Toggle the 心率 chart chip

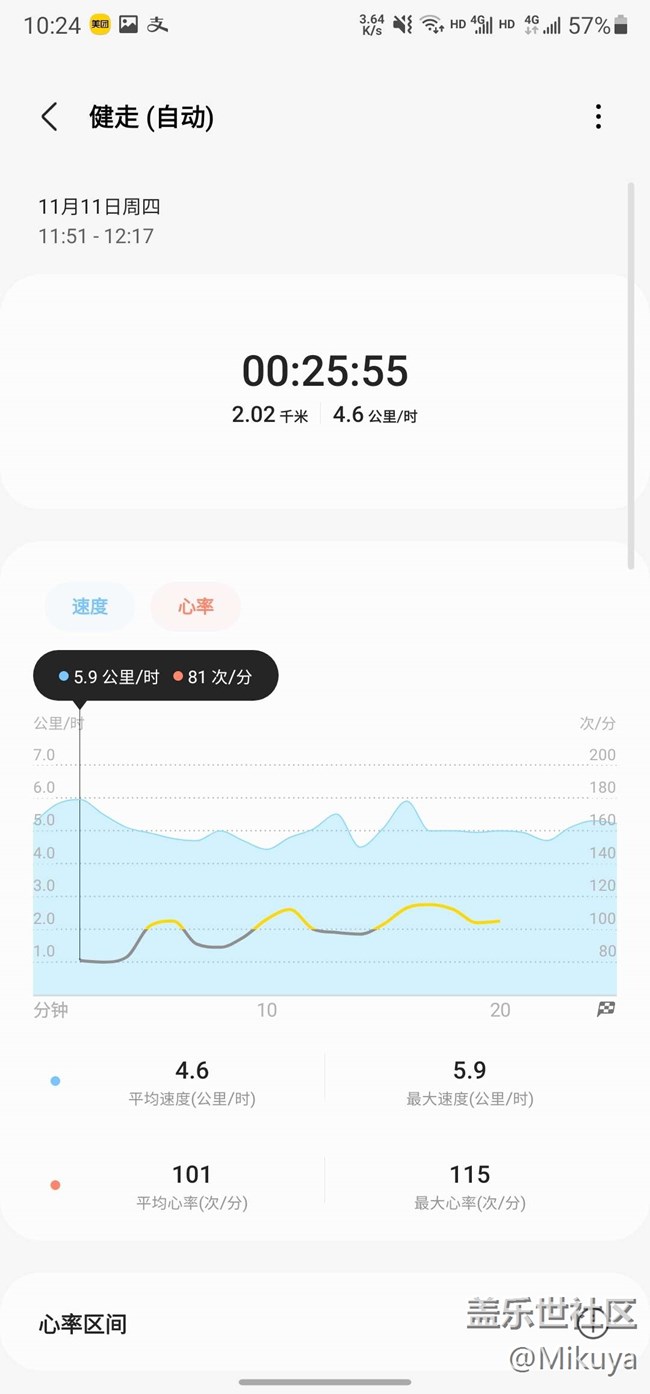point(196,606)
